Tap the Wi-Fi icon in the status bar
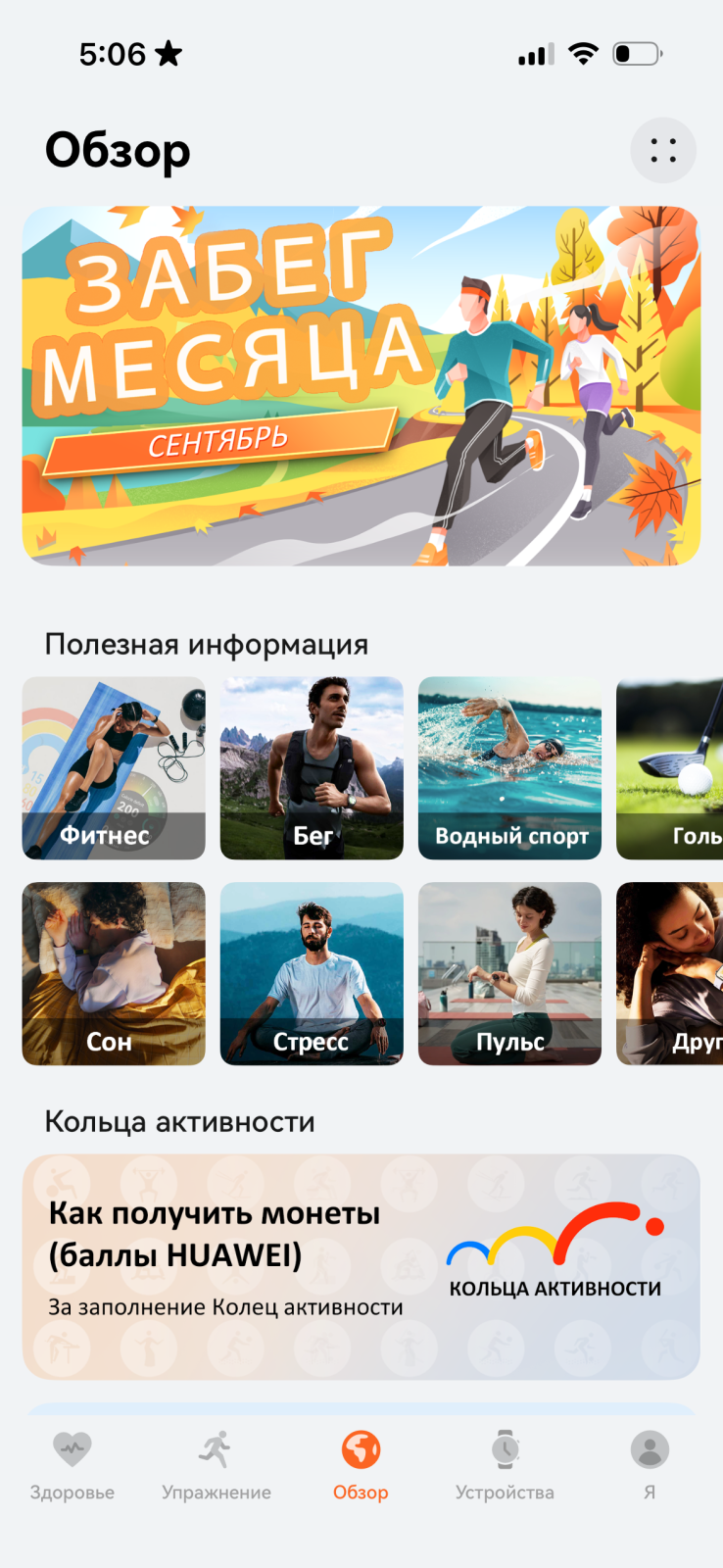This screenshot has width=723, height=1568. [x=583, y=55]
